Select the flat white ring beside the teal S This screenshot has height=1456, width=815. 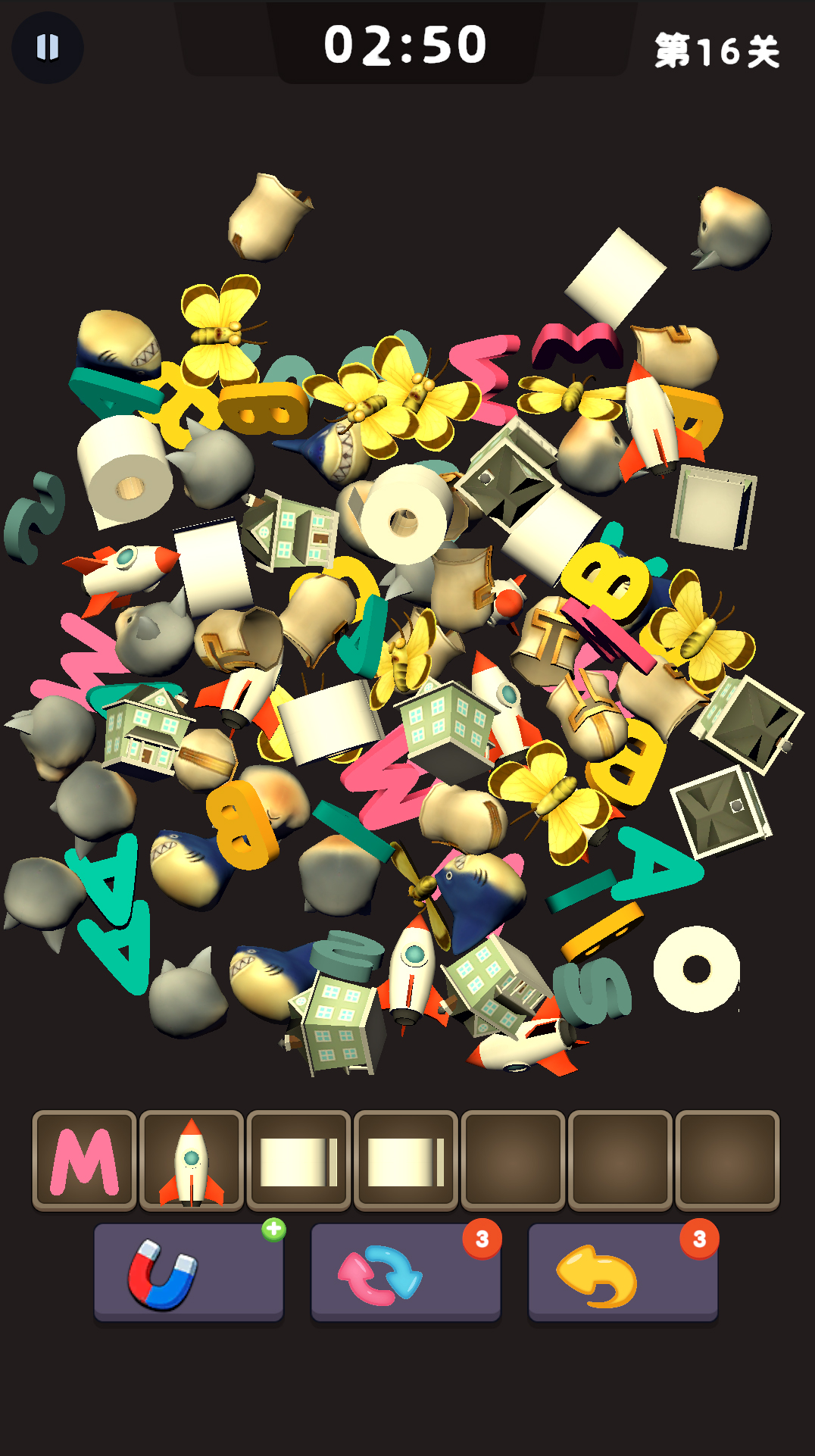(696, 969)
